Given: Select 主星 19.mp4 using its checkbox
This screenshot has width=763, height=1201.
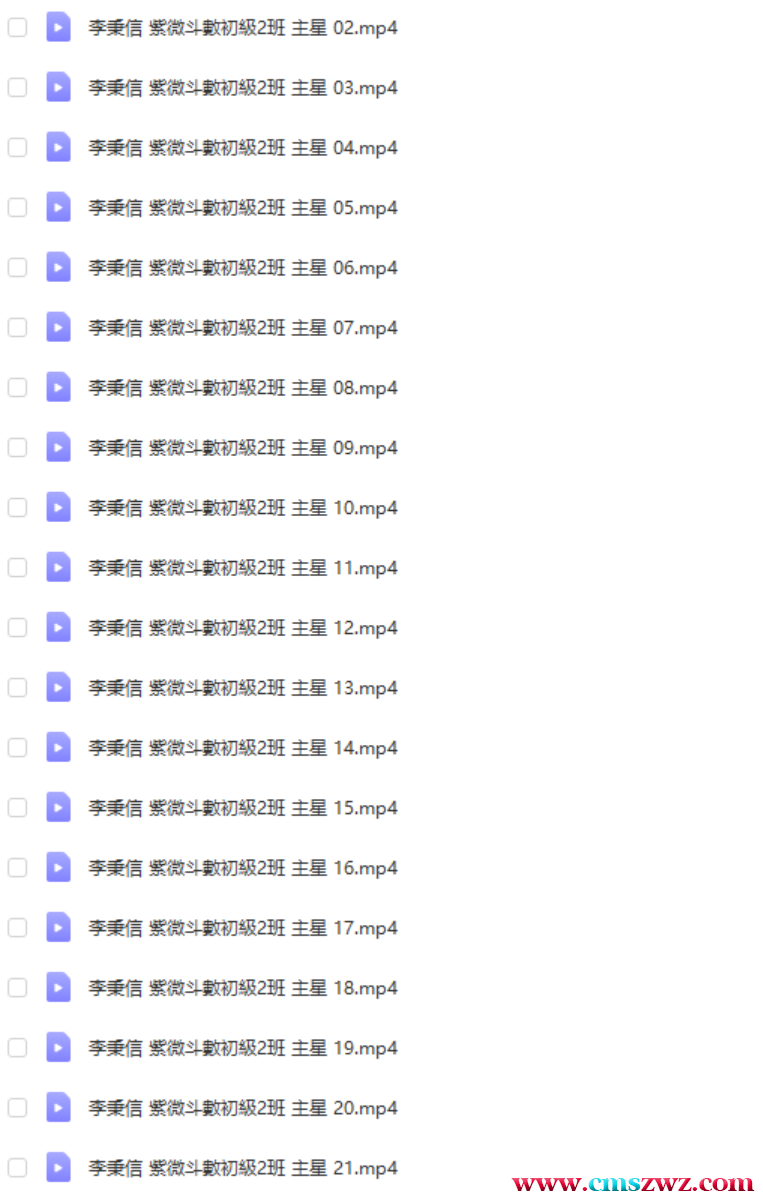Looking at the screenshot, I should click(x=17, y=1048).
